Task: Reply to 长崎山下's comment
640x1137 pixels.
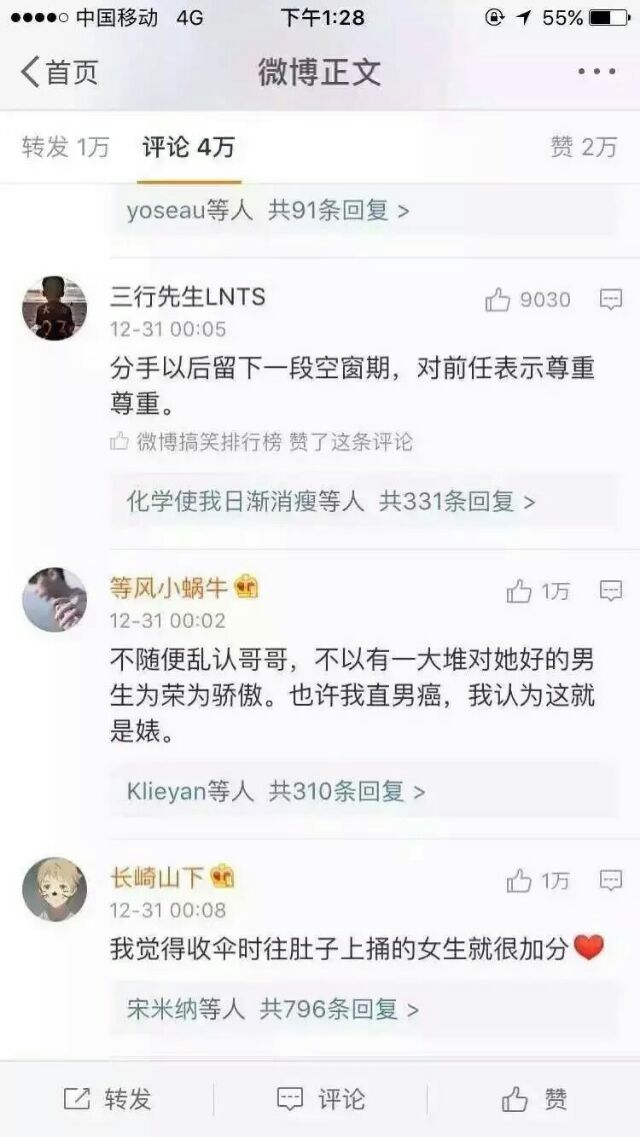Action: [611, 880]
